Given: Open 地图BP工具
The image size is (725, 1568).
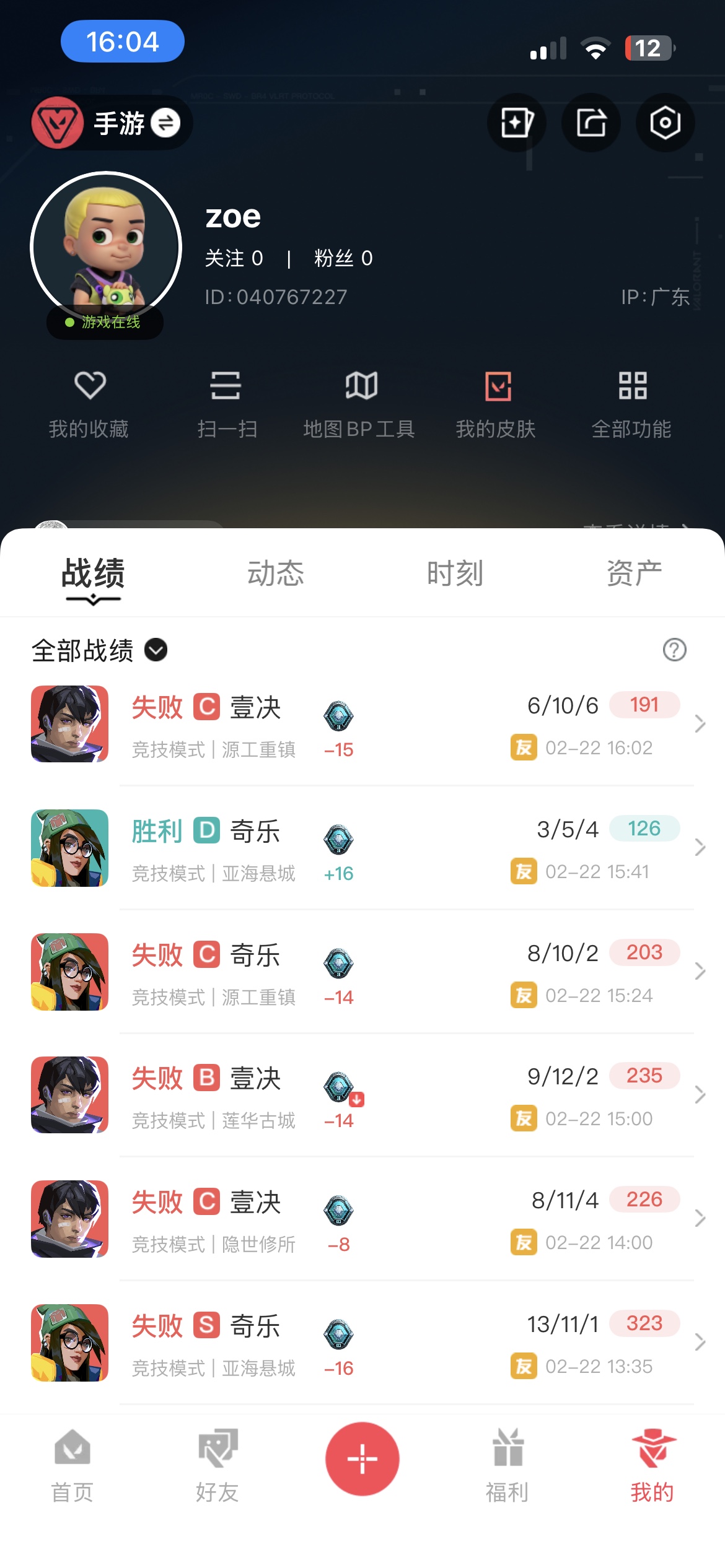Looking at the screenshot, I should pyautogui.click(x=360, y=403).
